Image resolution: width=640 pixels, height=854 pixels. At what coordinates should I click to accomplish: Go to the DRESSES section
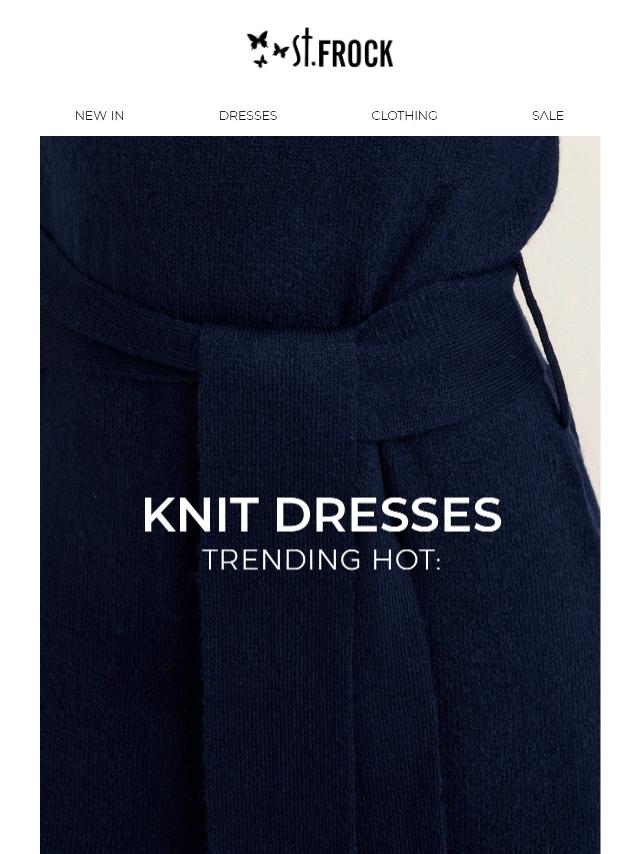248,115
